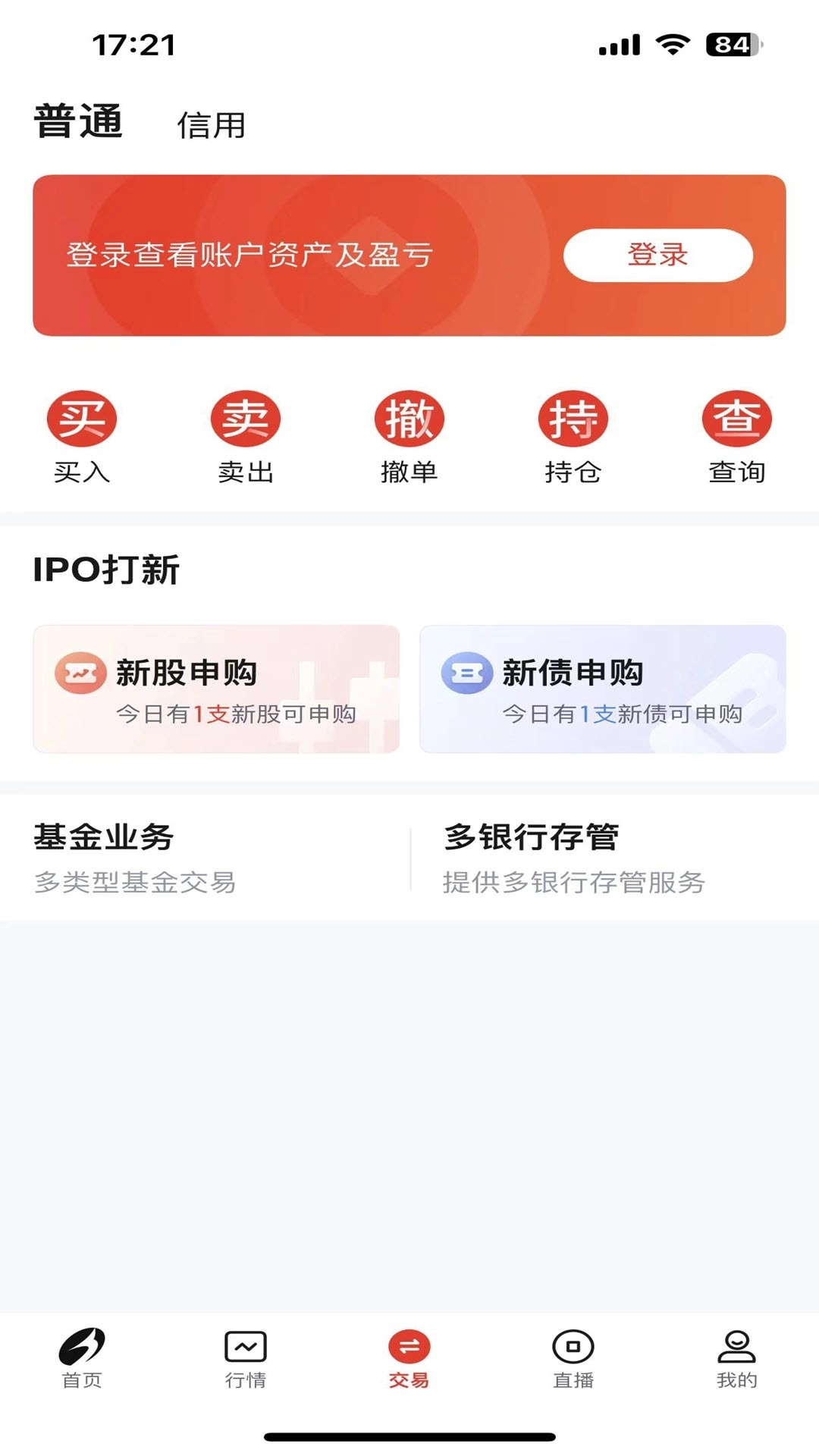
Task: Click the 新债申购 new bond icon
Action: (x=466, y=671)
